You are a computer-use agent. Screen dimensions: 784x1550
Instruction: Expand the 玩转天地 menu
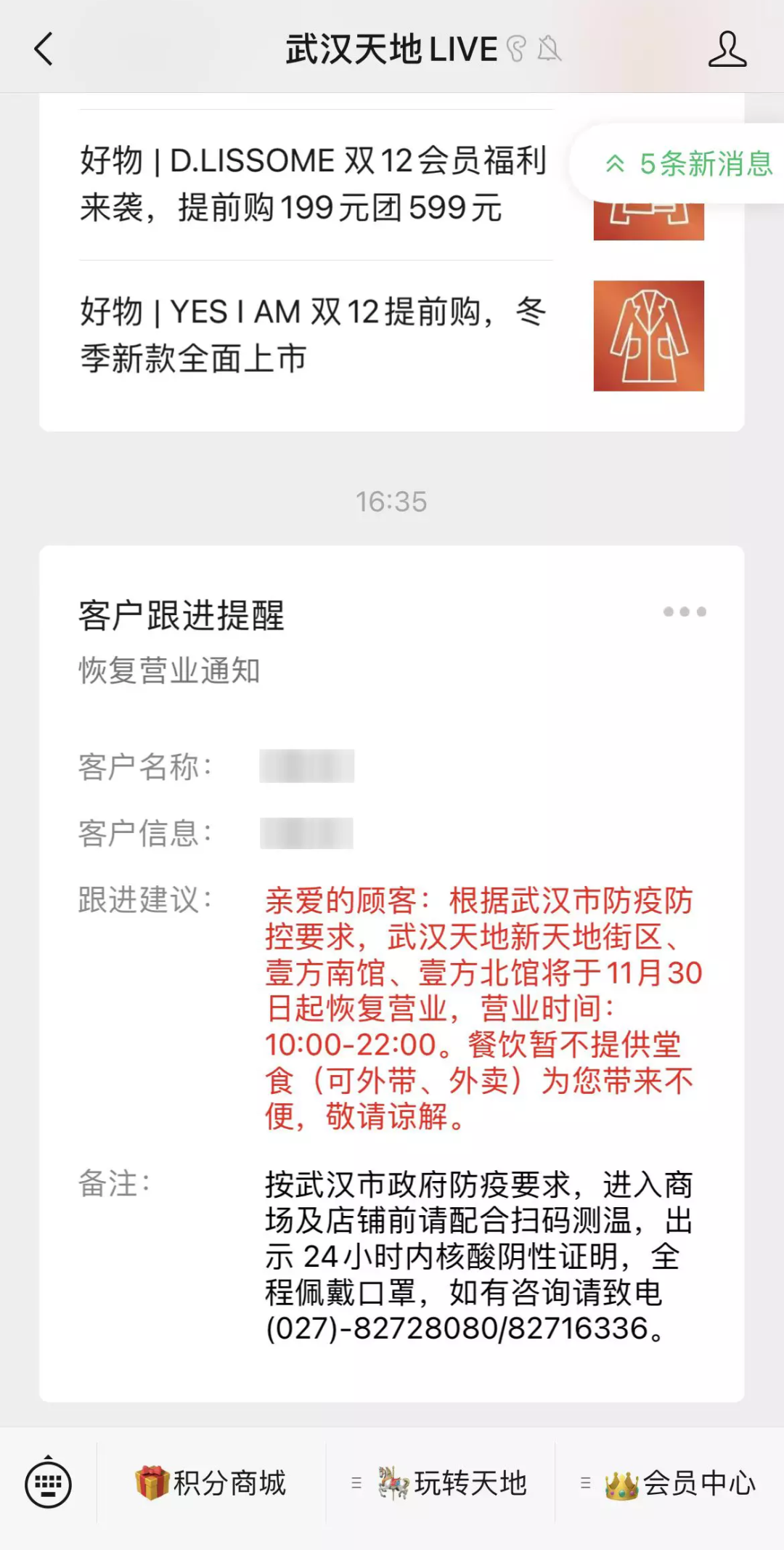coord(441,1482)
